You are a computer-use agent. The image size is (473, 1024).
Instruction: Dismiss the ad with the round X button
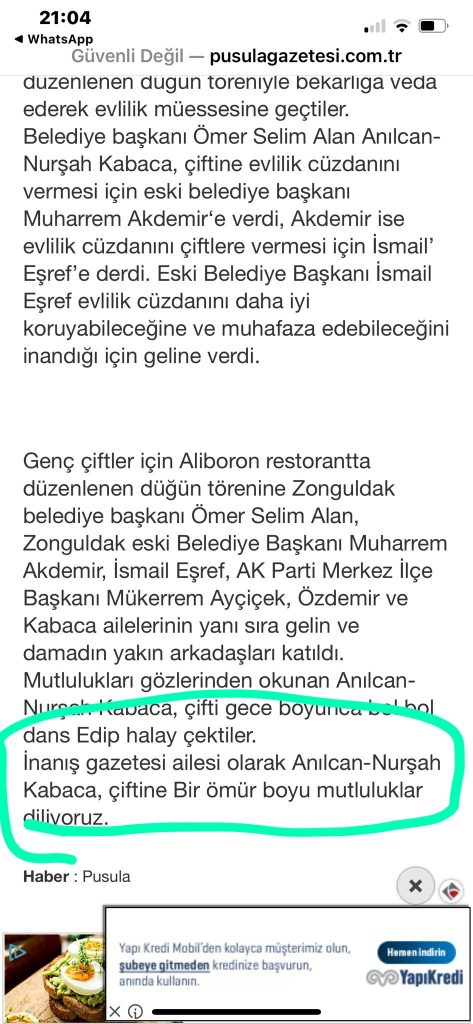coord(416,886)
